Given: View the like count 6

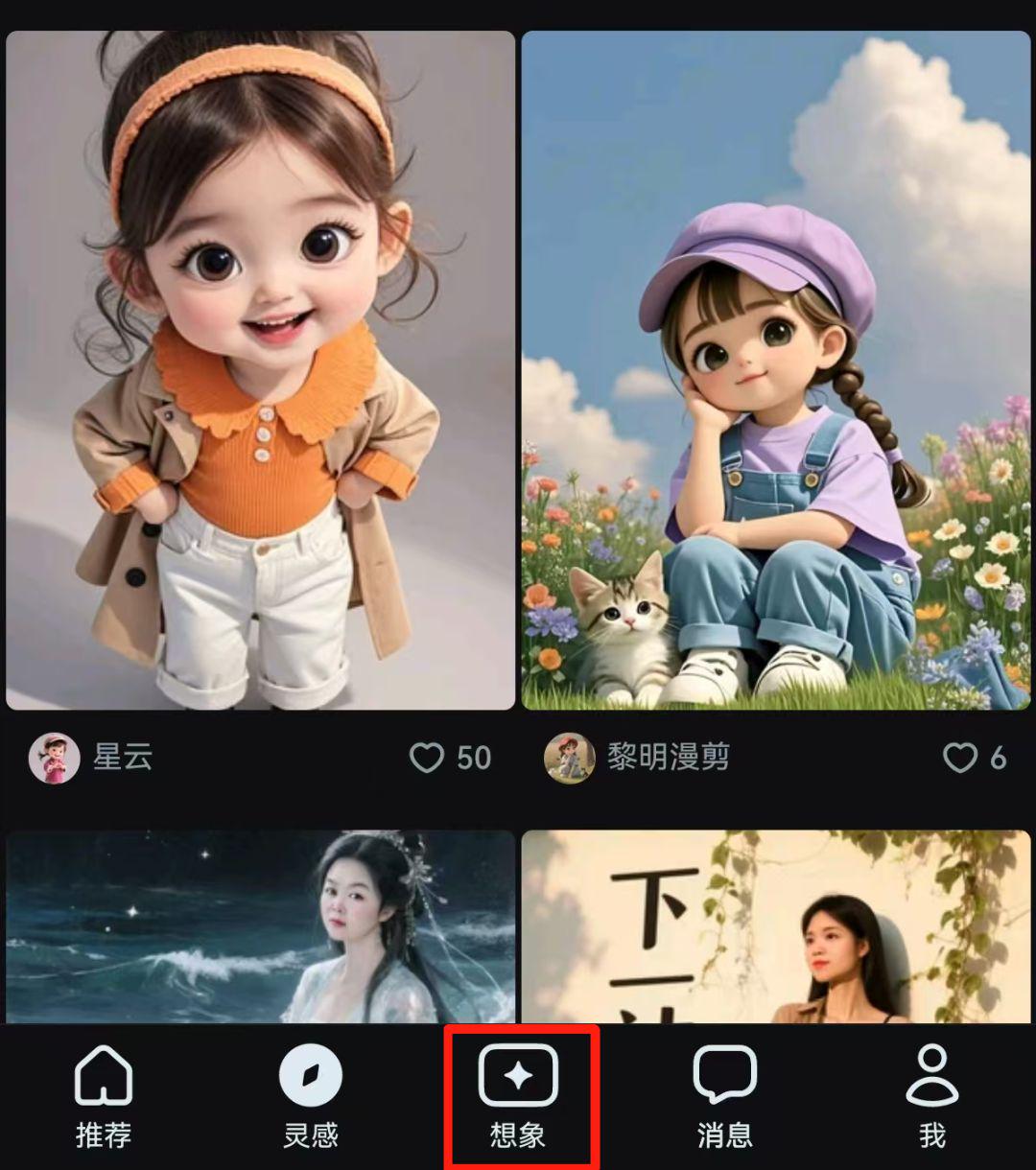Looking at the screenshot, I should pos(994,760).
